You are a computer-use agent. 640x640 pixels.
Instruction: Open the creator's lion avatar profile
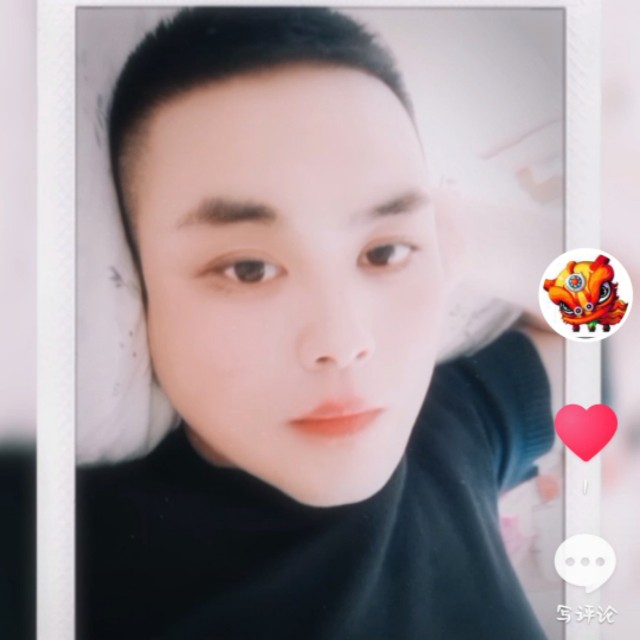586,295
